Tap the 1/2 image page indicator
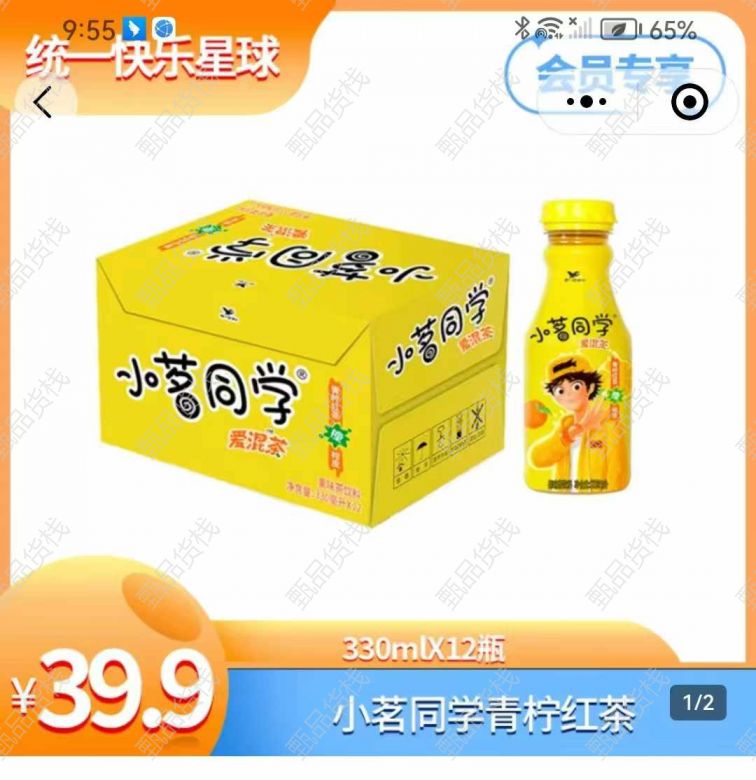Image resolution: width=756 pixels, height=780 pixels. (698, 703)
